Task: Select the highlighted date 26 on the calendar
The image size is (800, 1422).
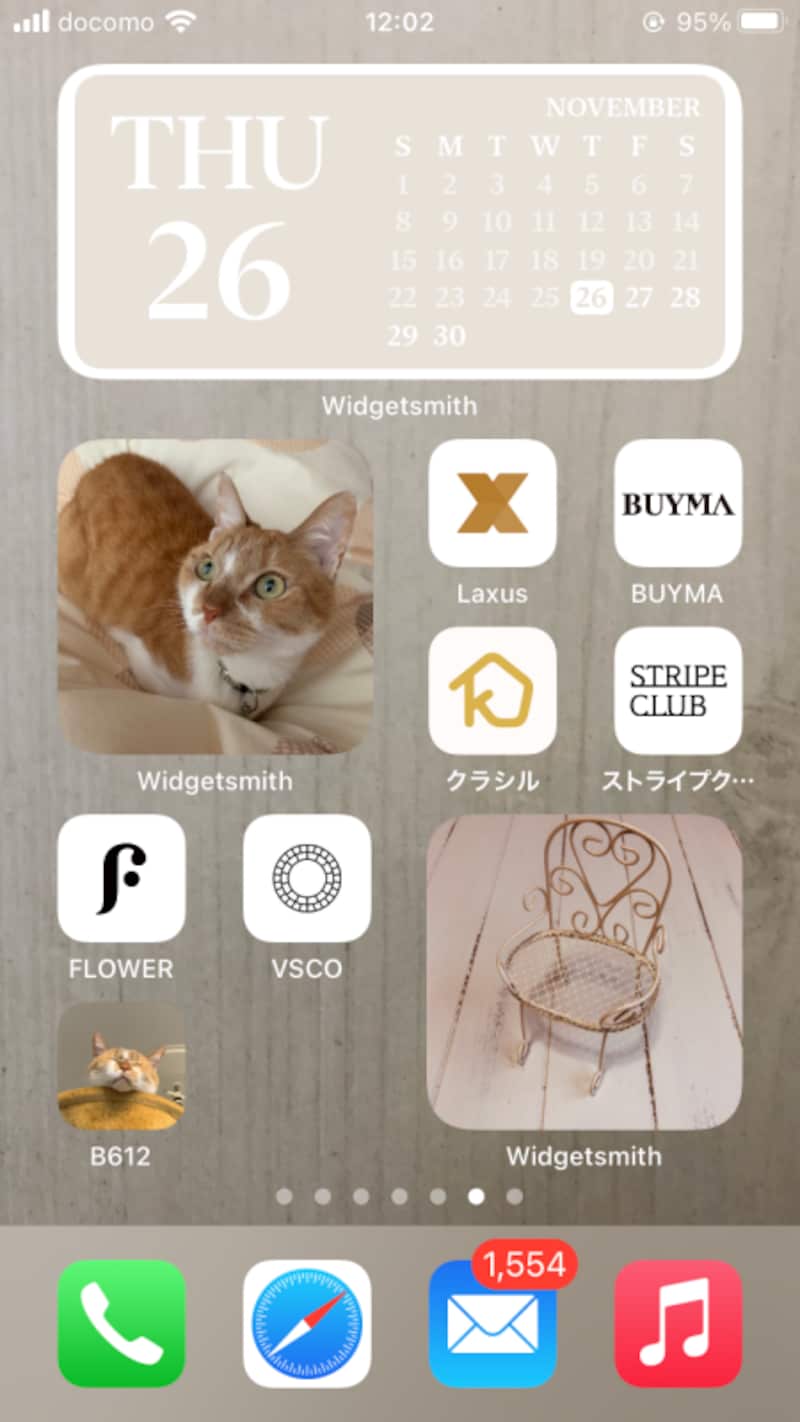Action: pos(591,297)
